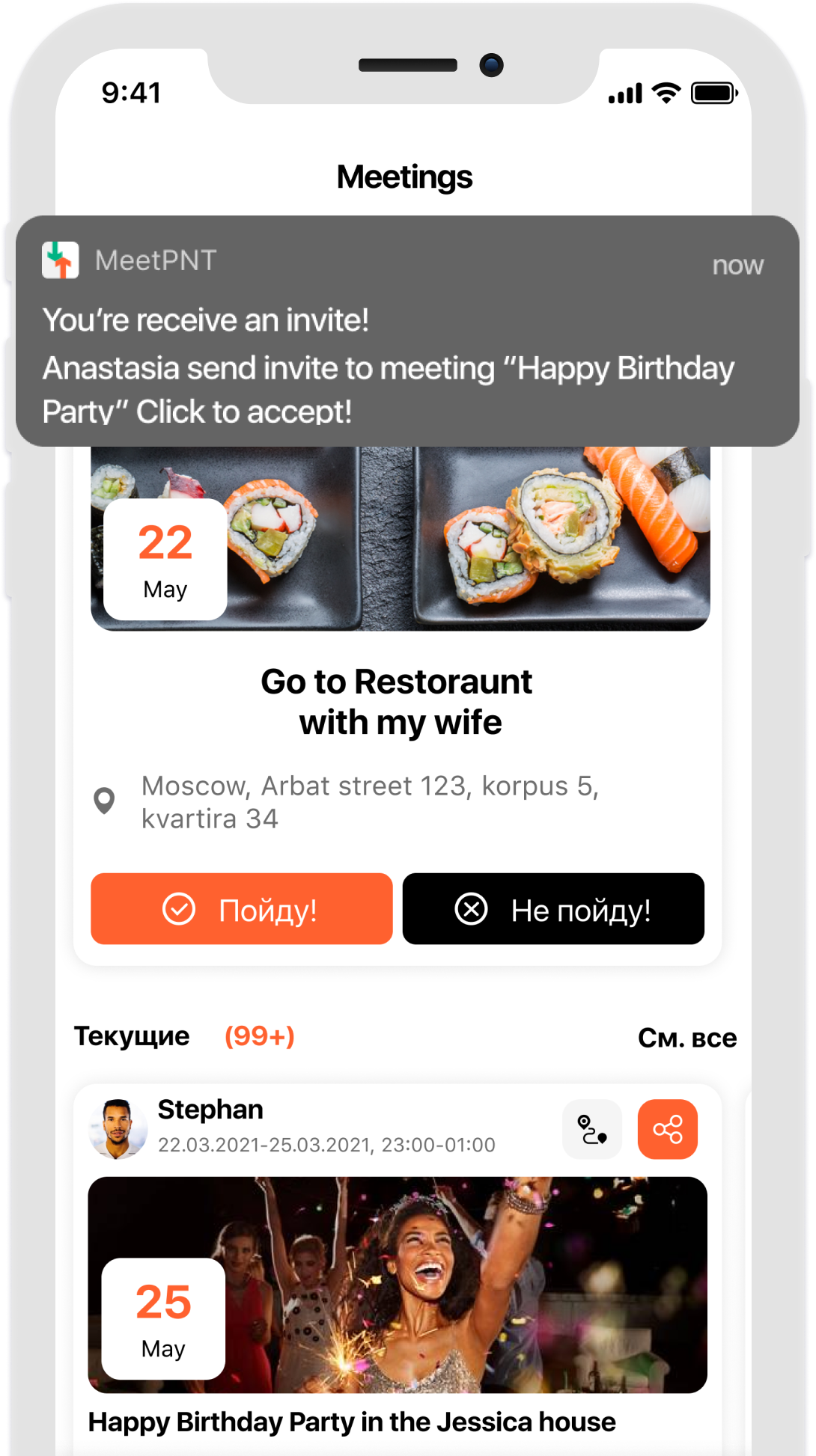View Stephan's profile photo
The image size is (816, 1456).
point(118,1128)
